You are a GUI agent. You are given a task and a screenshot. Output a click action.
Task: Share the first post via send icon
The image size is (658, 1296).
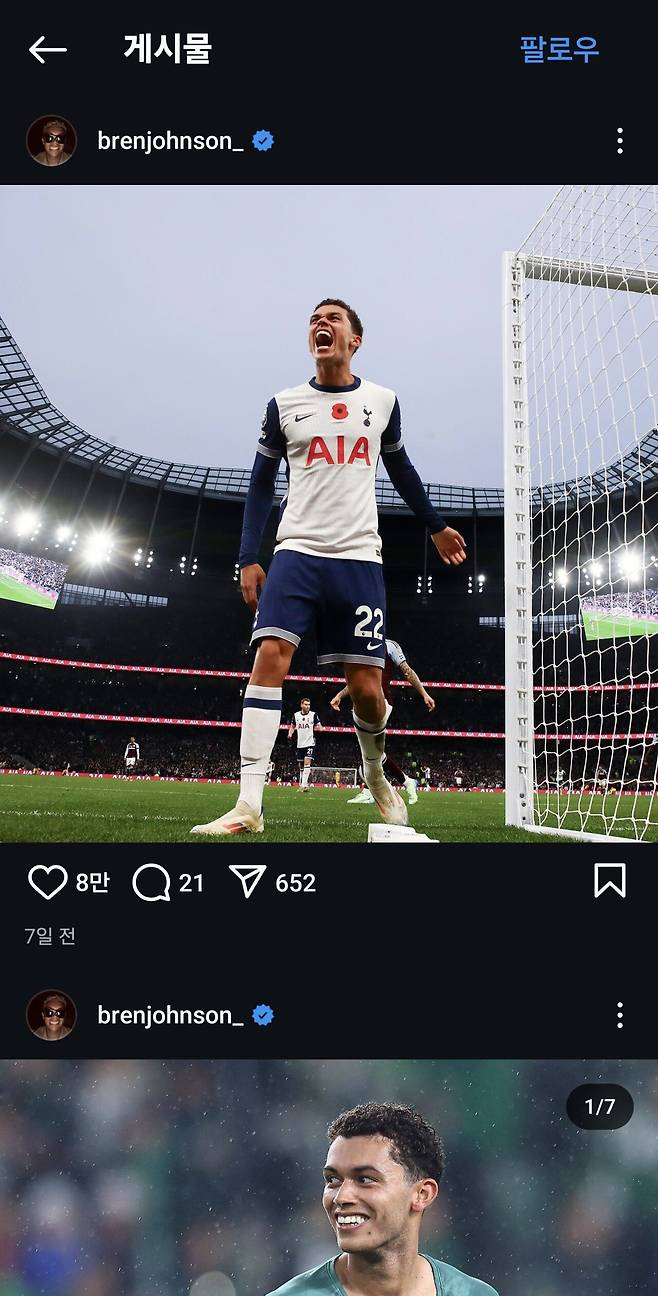click(x=248, y=882)
